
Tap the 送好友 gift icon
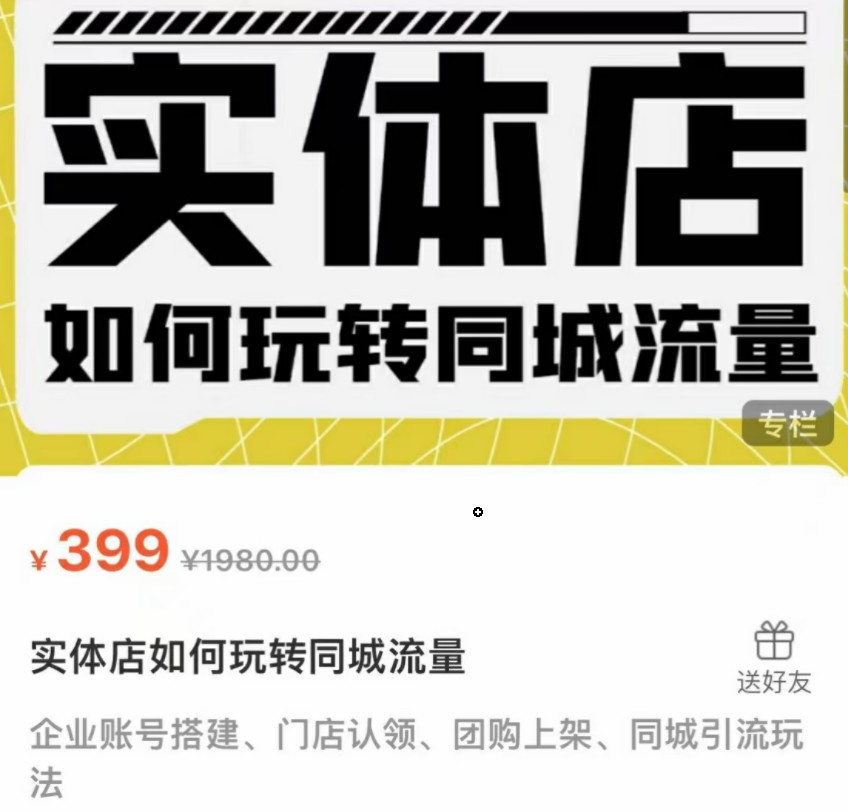[773, 641]
